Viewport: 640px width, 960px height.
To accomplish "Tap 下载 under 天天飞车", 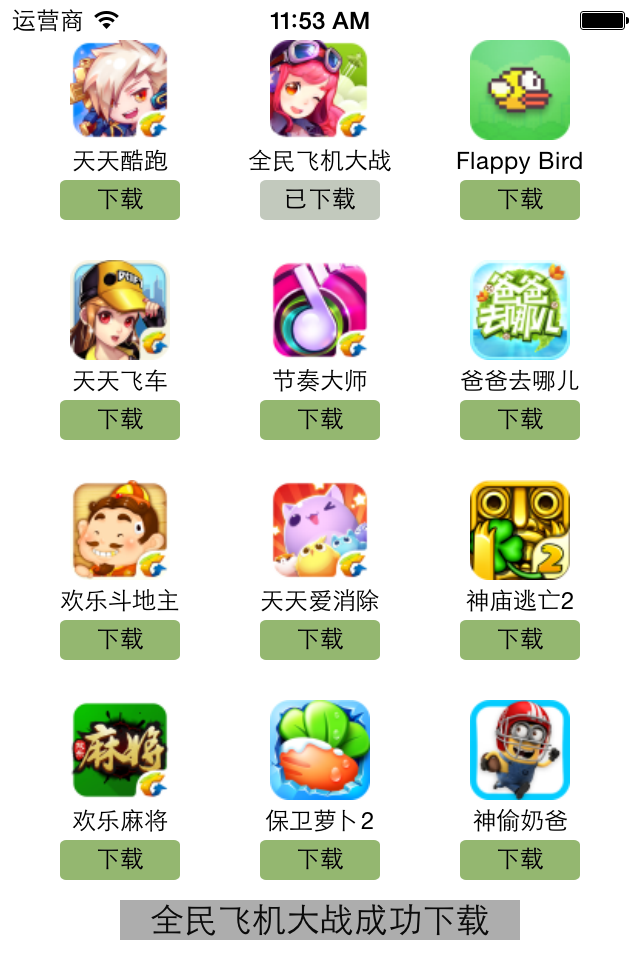I will (120, 420).
